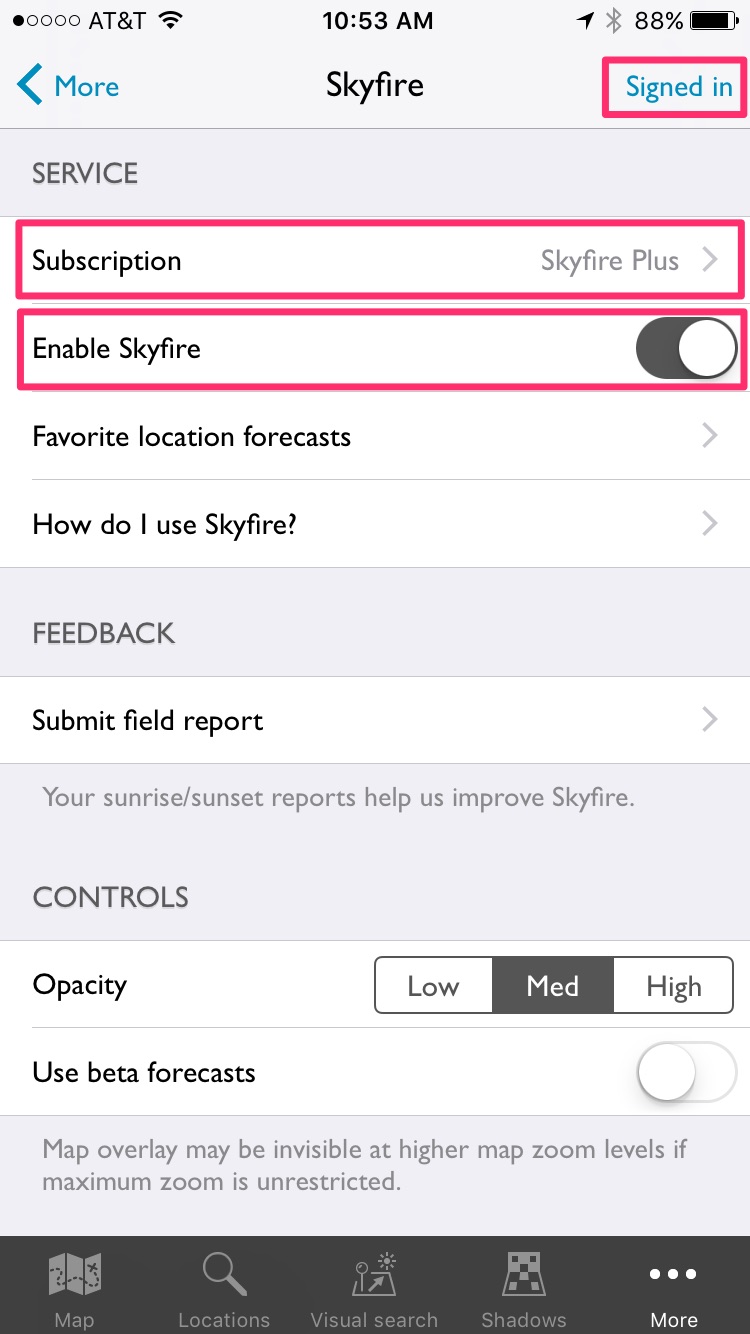Tap the Signed in button

point(678,87)
